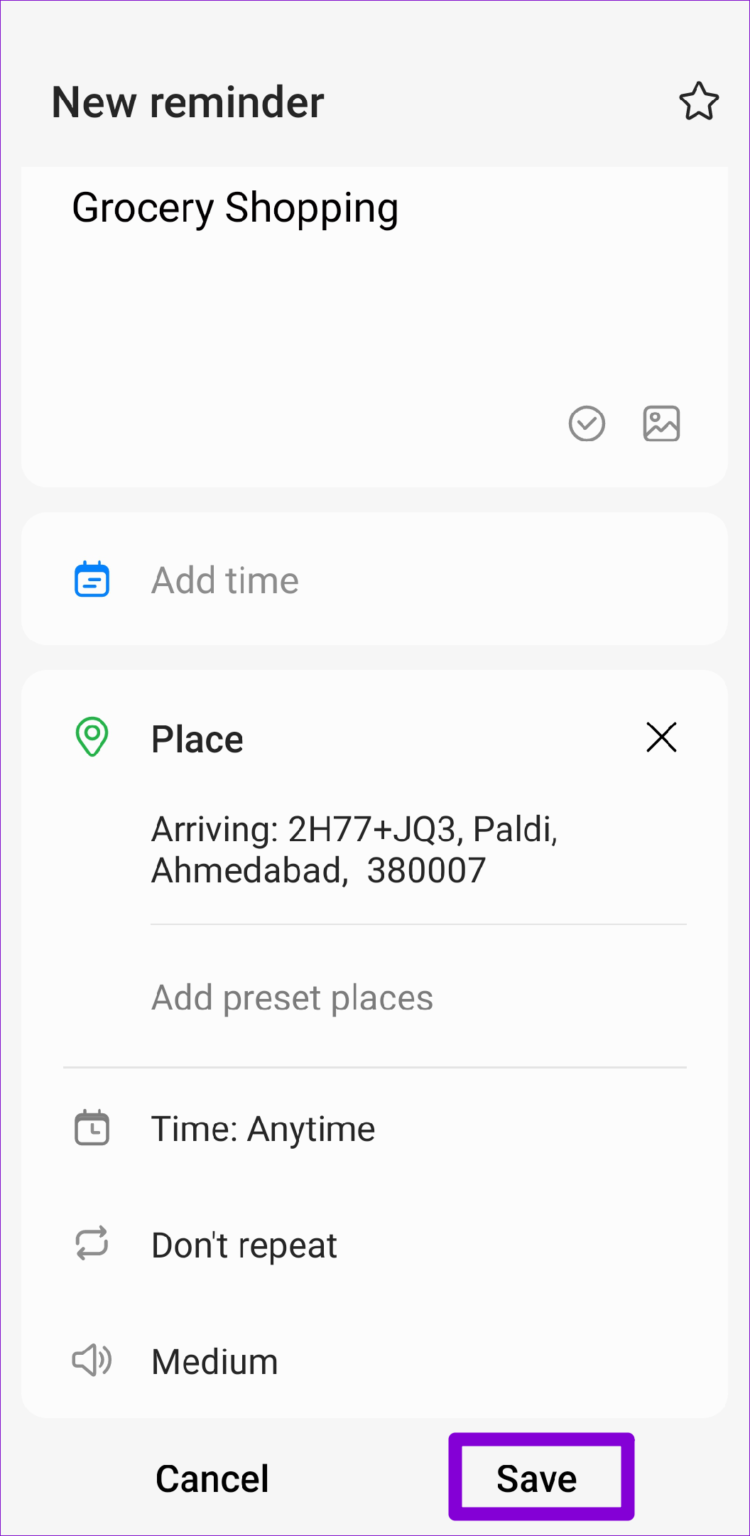Remove the place condition with the X

[661, 737]
